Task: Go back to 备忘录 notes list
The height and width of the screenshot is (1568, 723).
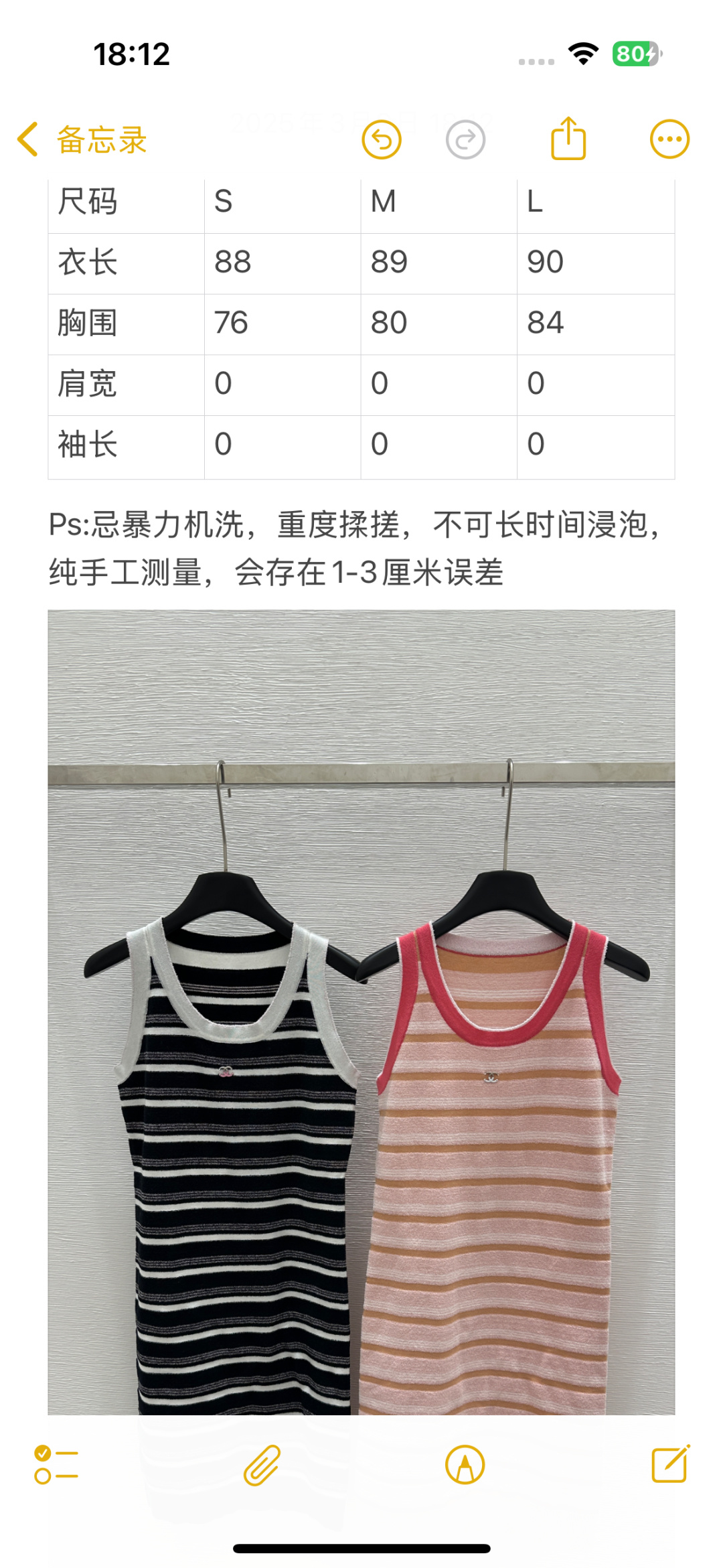Action: 82,140
